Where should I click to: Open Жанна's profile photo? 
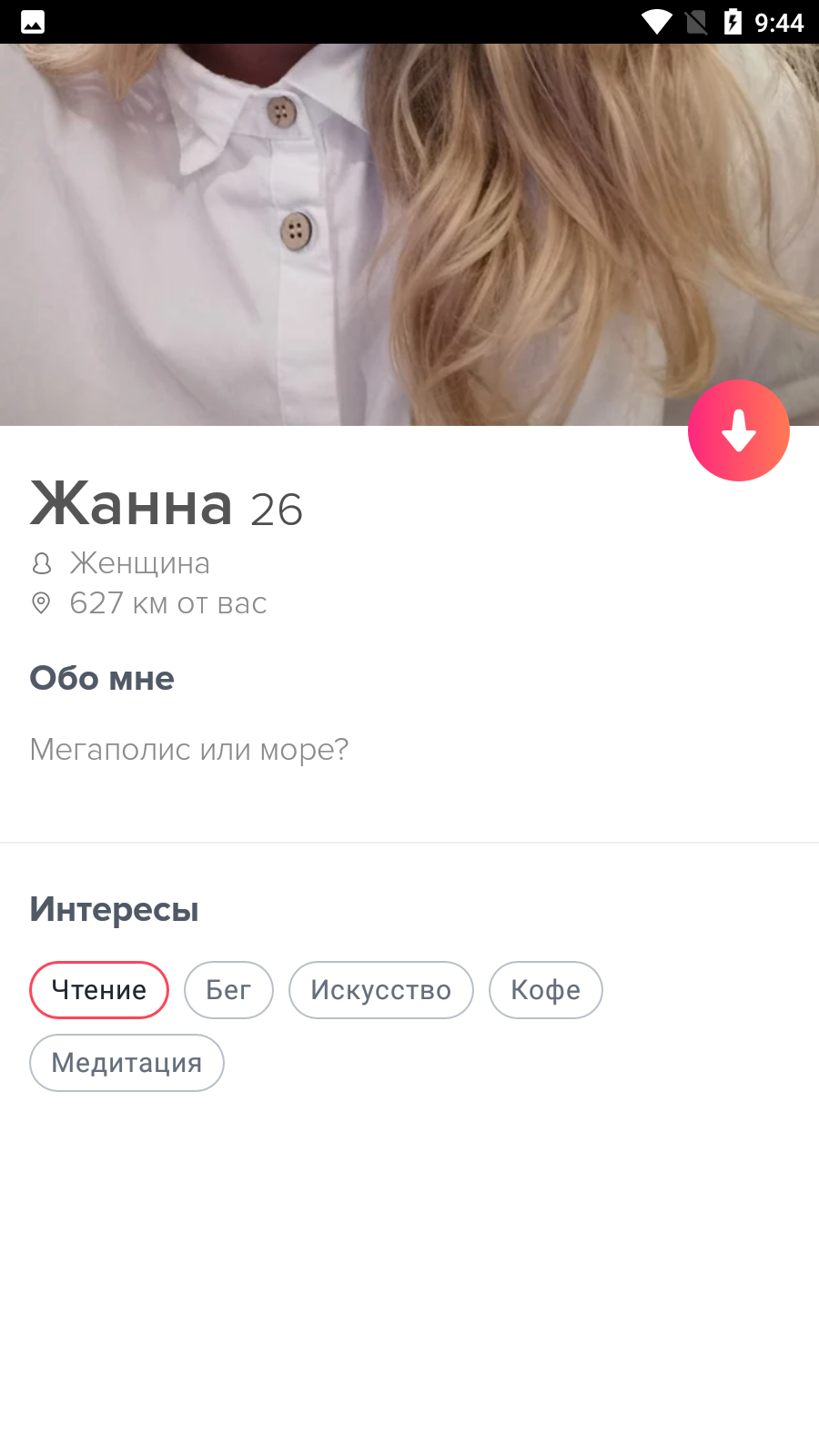coord(409,235)
